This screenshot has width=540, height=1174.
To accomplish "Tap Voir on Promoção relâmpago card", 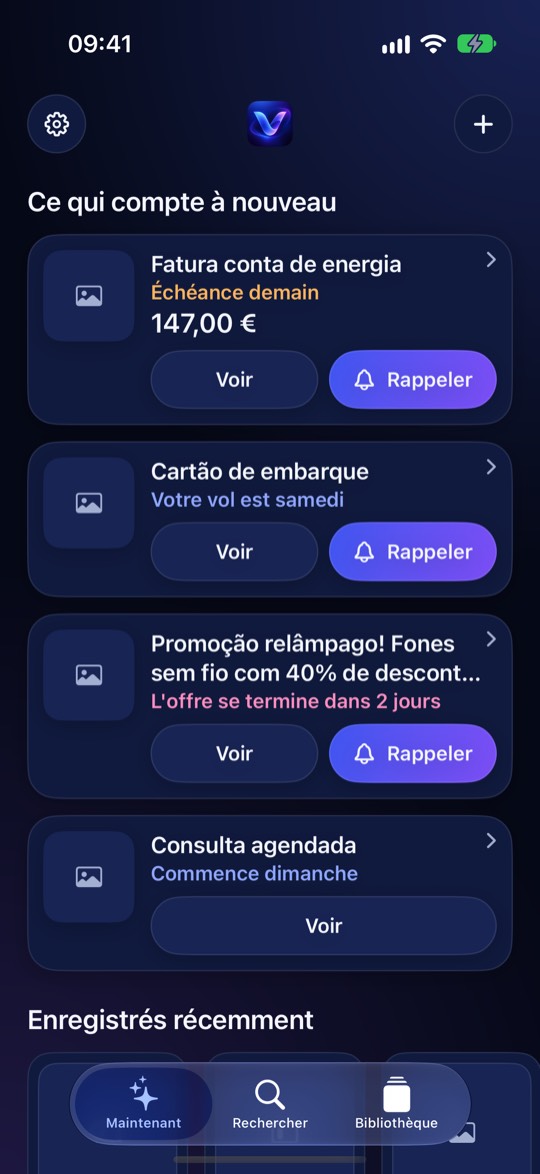I will 234,753.
